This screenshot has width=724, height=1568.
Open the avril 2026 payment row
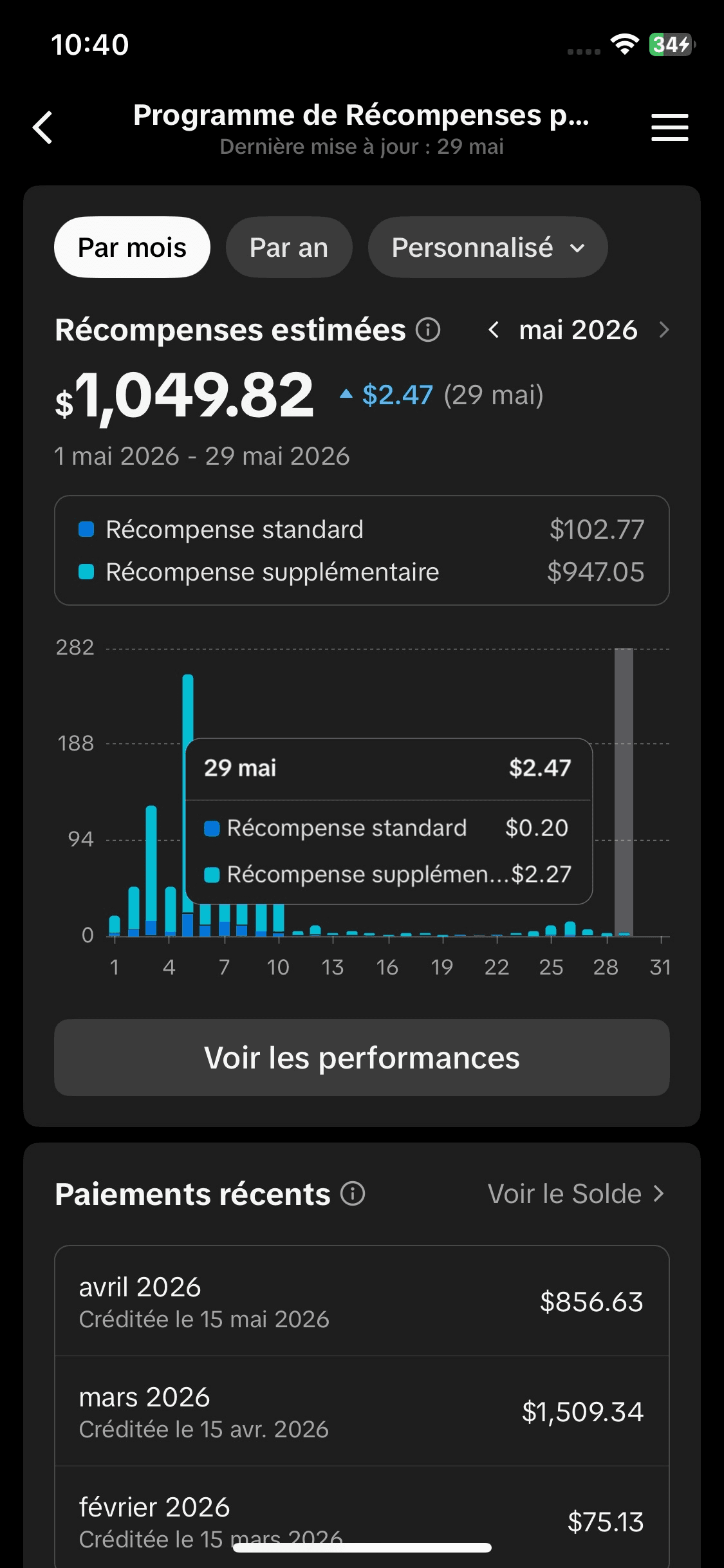point(362,1302)
